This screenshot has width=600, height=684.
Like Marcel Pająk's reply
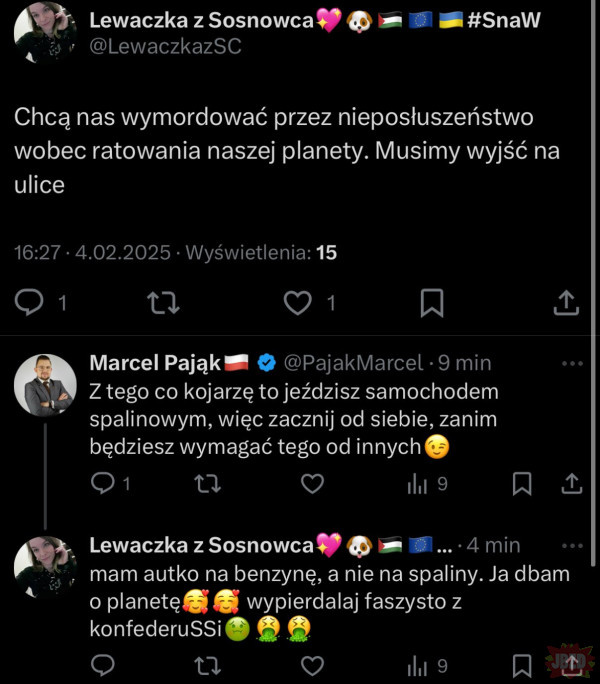coord(312,484)
